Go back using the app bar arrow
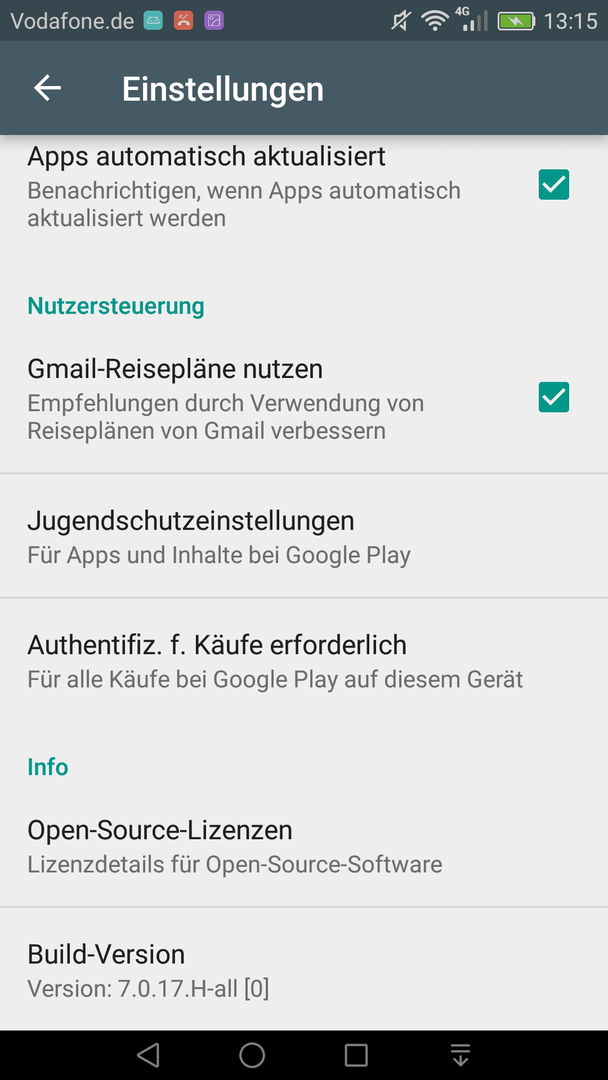The image size is (608, 1080). pos(48,88)
